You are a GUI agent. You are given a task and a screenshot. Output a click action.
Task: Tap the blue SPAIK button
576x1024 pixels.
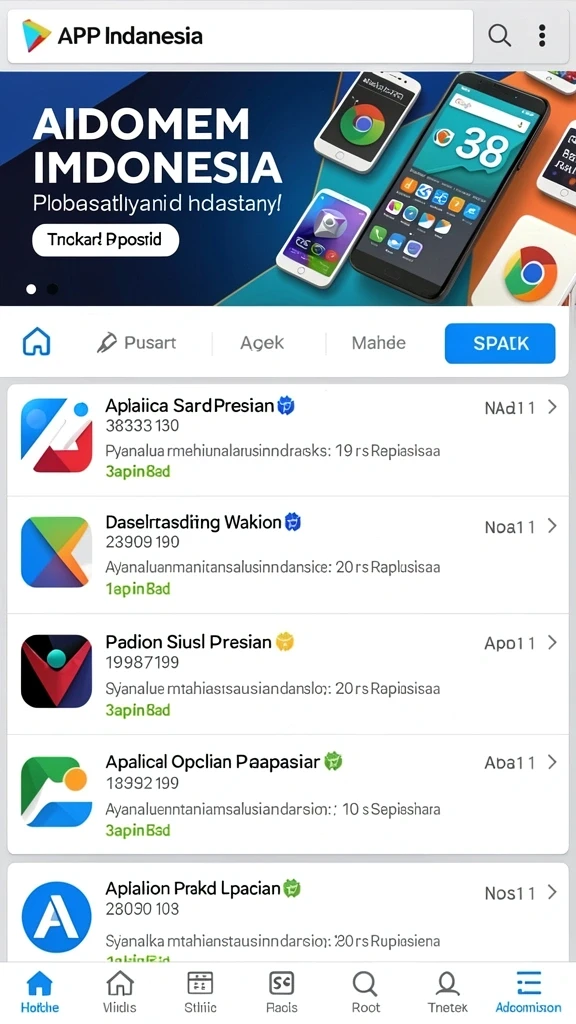(x=500, y=343)
